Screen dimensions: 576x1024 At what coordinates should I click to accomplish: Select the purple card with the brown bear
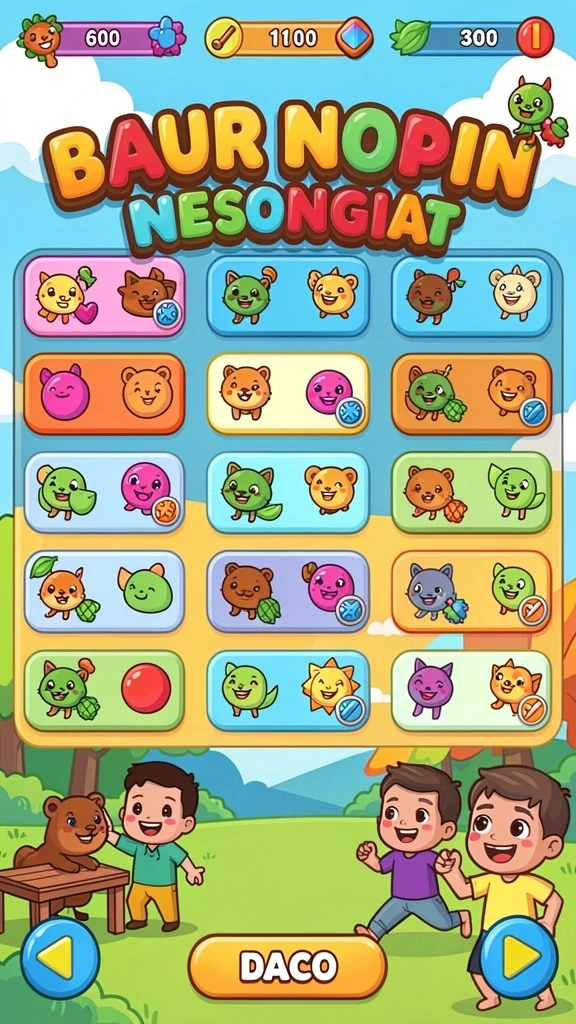(288, 592)
